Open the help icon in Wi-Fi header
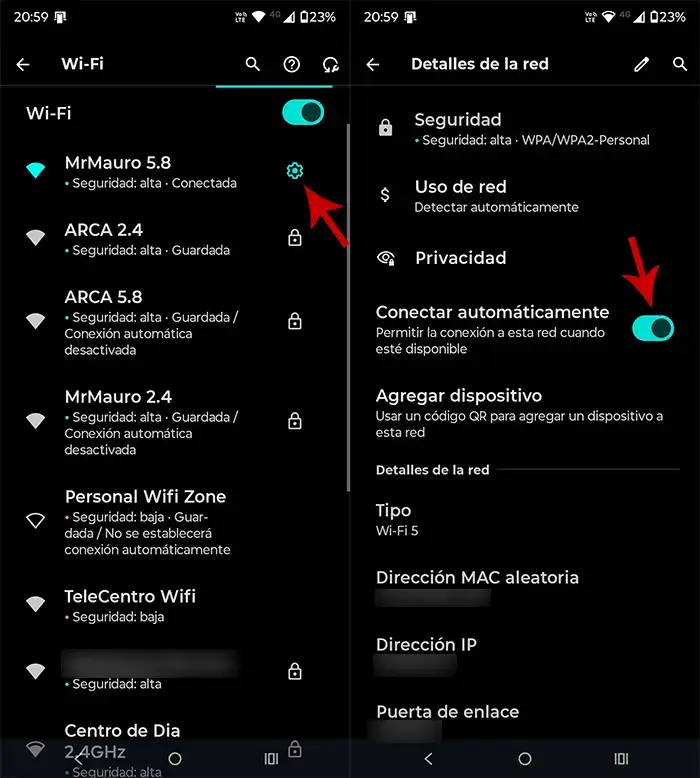The width and height of the screenshot is (700, 778). pyautogui.click(x=292, y=64)
